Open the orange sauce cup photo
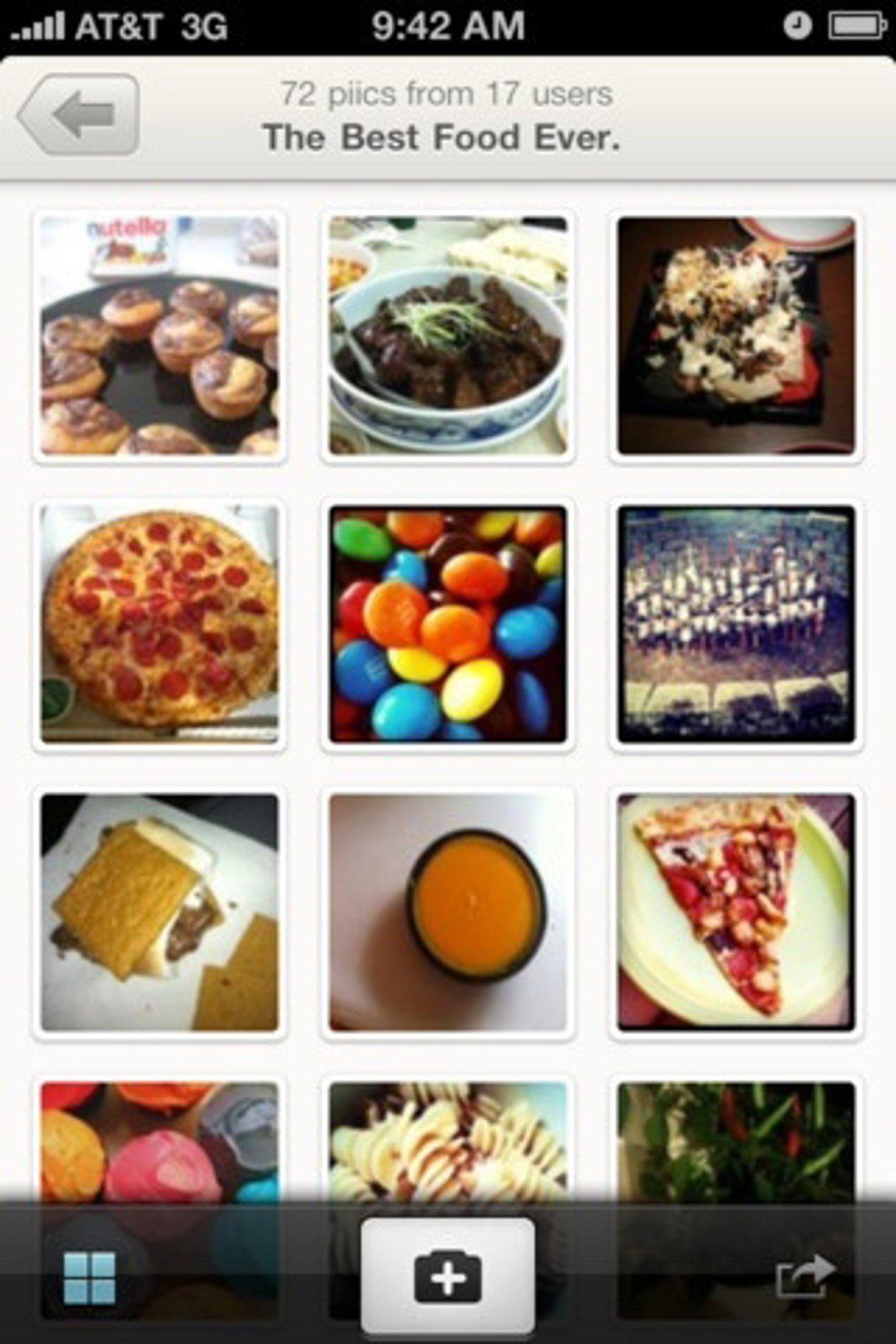This screenshot has height=1344, width=896. point(448,912)
